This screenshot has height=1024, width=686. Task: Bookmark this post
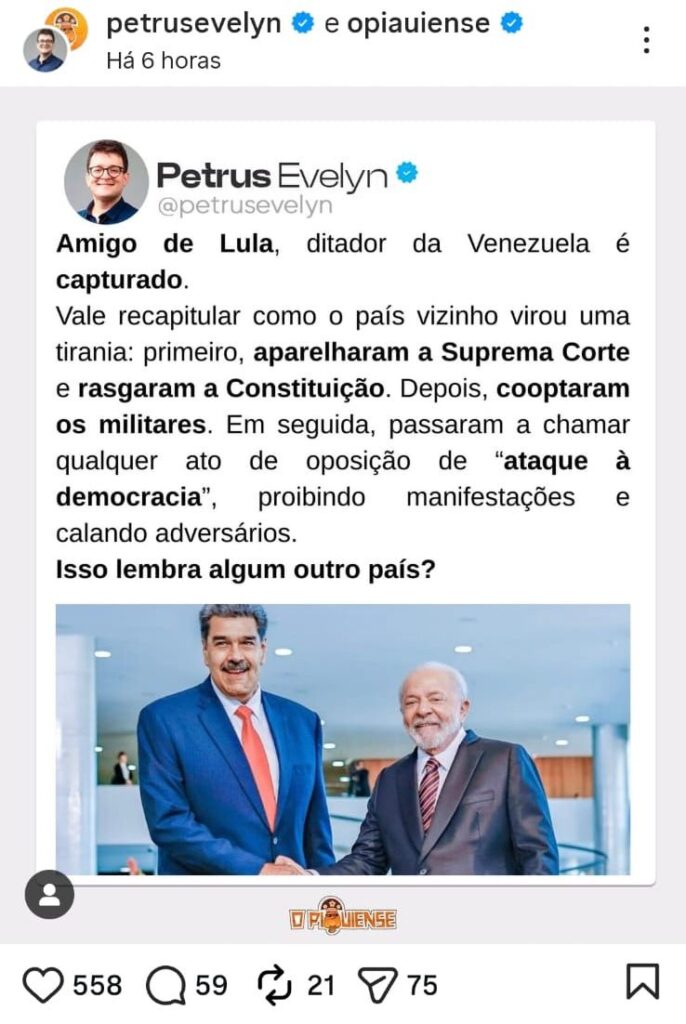click(642, 982)
